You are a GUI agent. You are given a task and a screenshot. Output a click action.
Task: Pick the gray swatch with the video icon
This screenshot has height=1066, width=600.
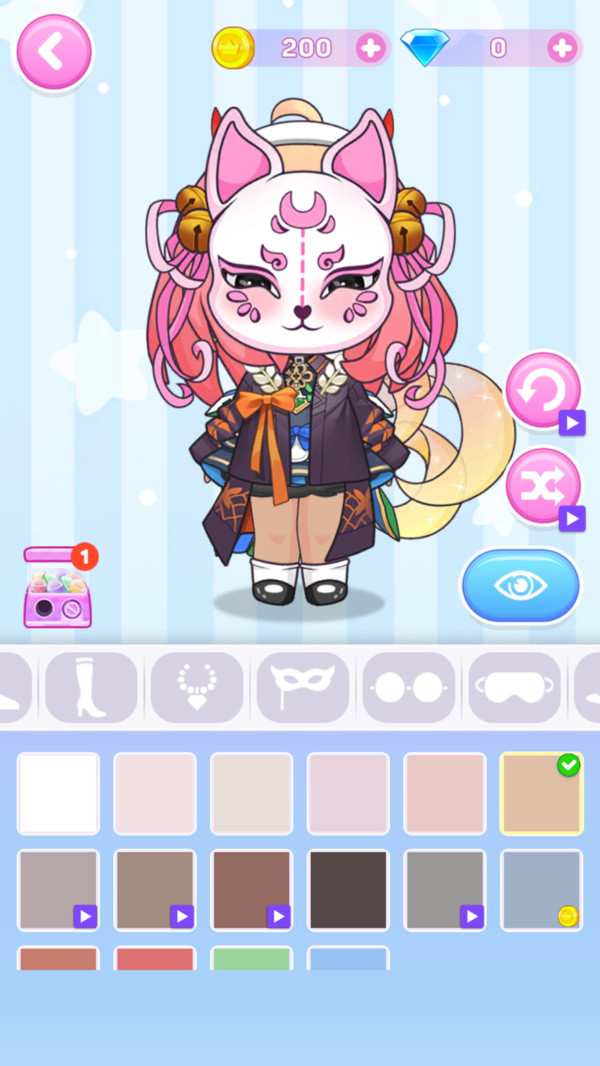[x=445, y=890]
